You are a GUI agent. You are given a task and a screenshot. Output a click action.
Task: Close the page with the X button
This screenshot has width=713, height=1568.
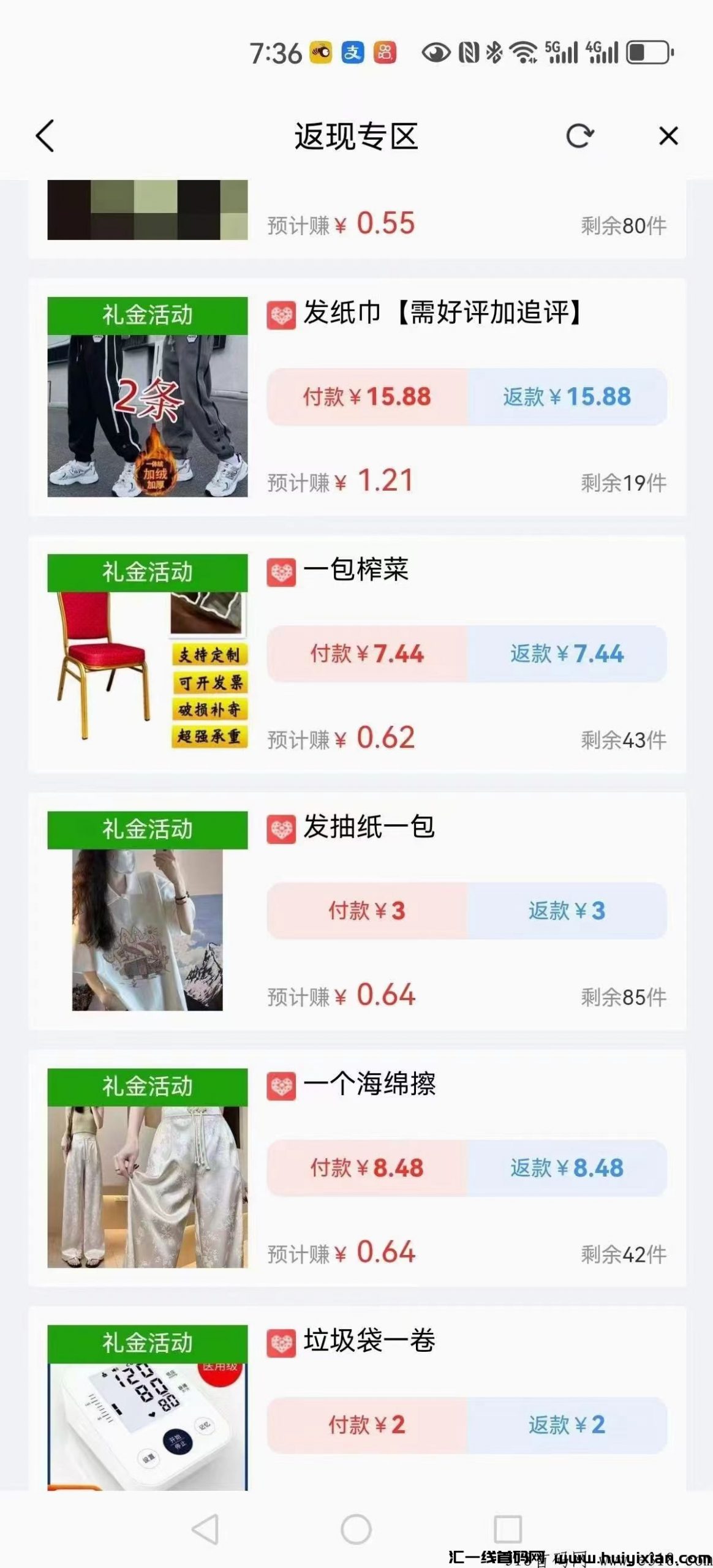pos(669,136)
